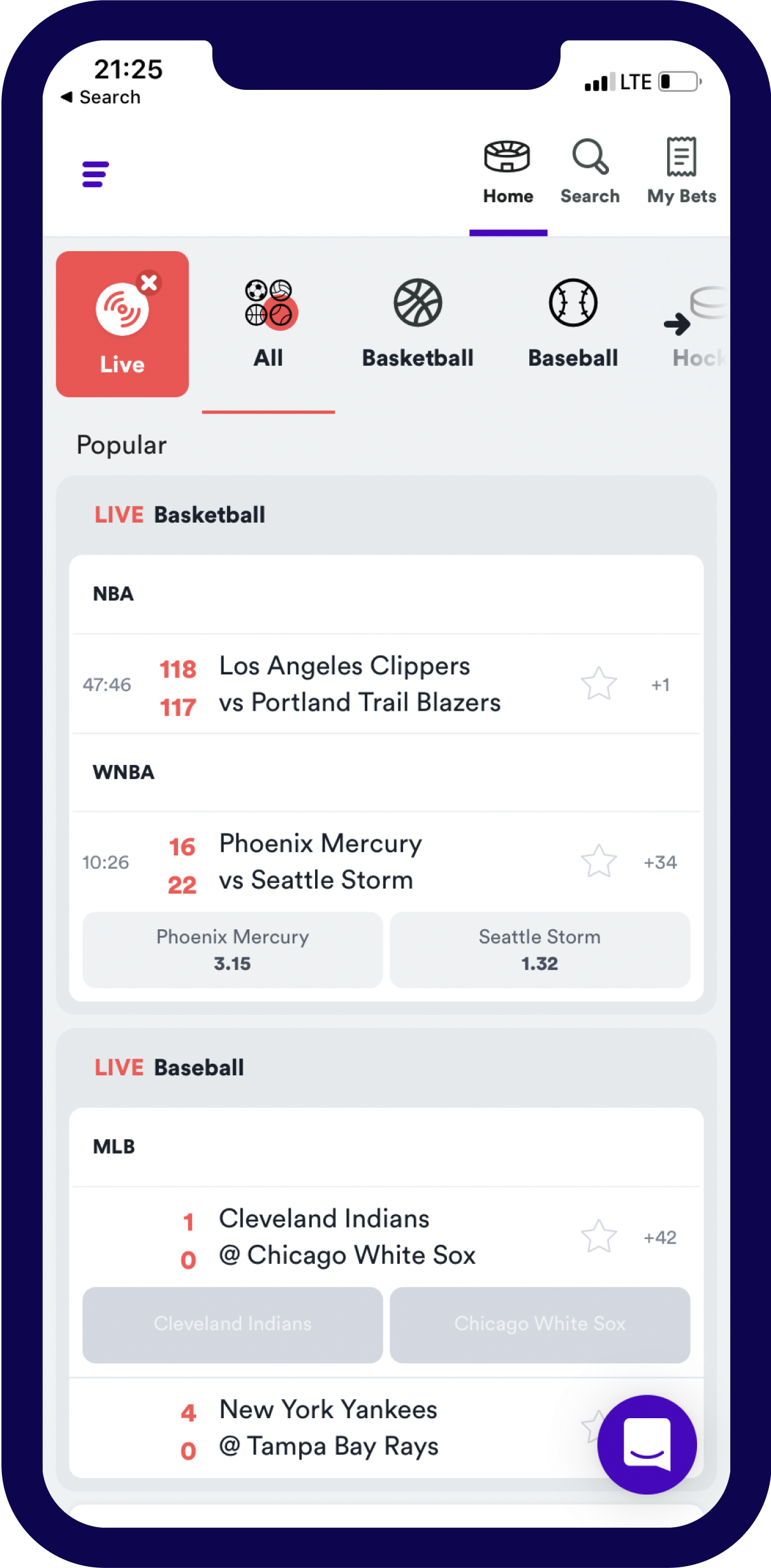Return to Search via back arrow
This screenshot has width=771, height=1568.
click(101, 97)
